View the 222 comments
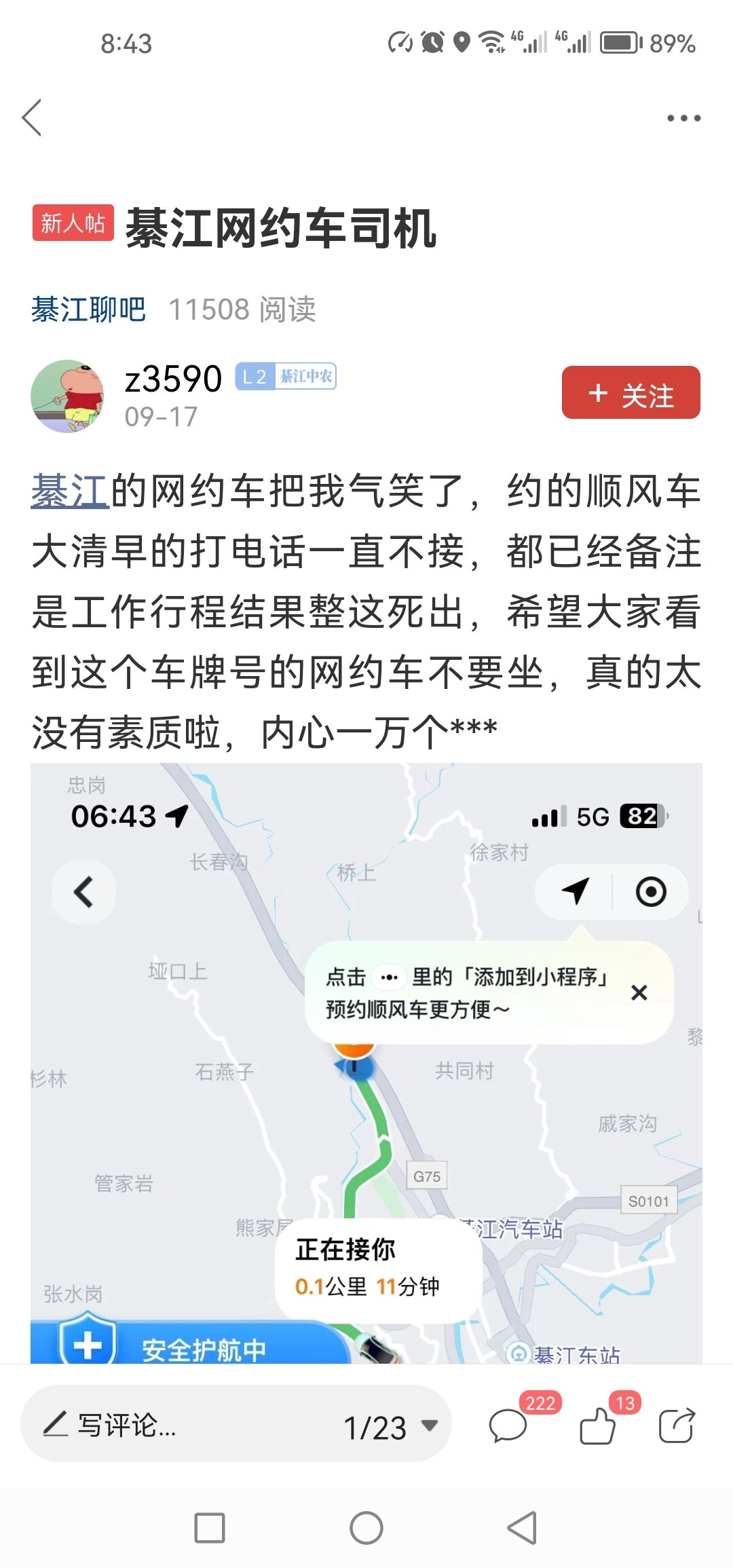The width and height of the screenshot is (733, 1568). [x=508, y=1425]
